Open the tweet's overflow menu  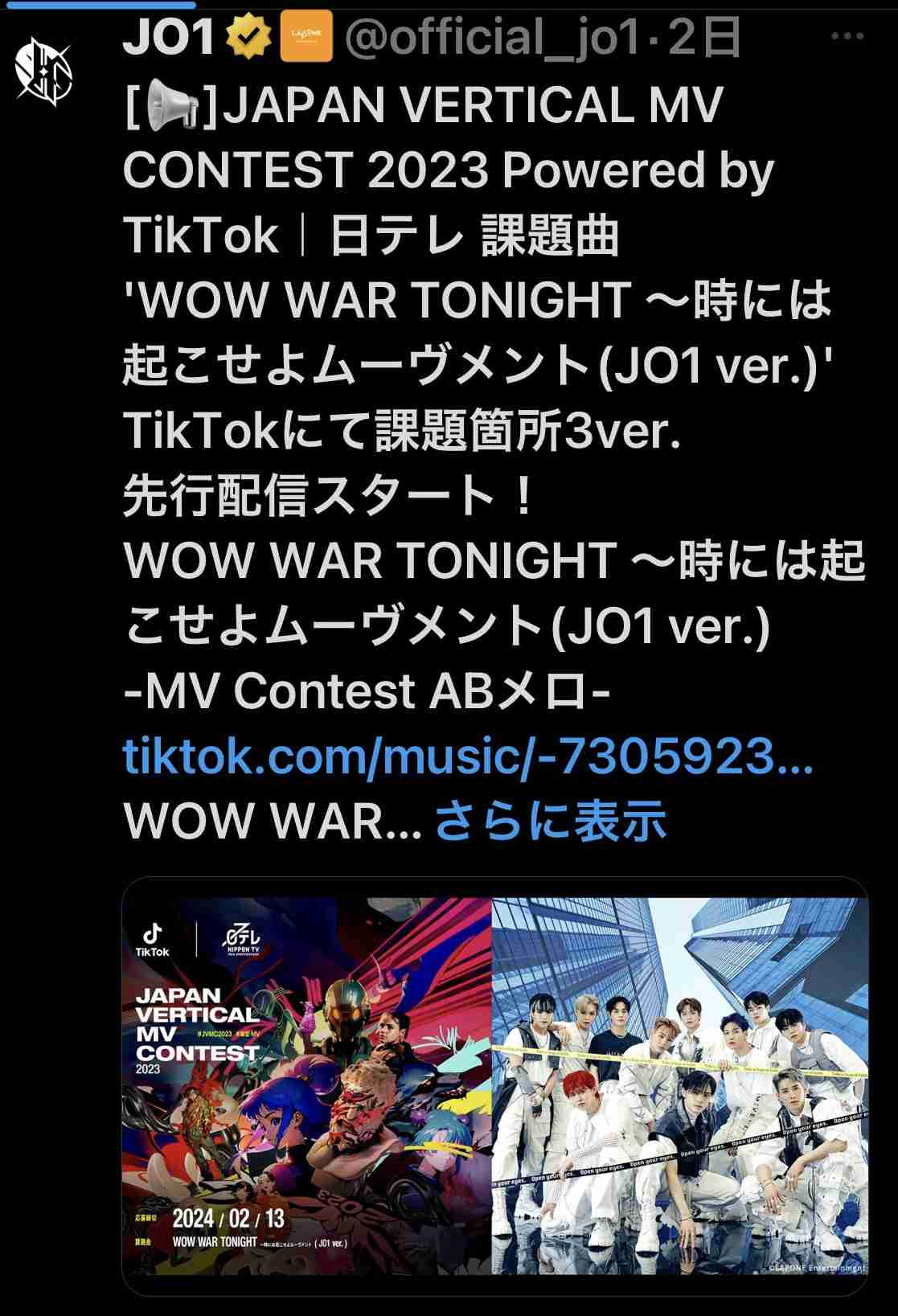point(847,37)
